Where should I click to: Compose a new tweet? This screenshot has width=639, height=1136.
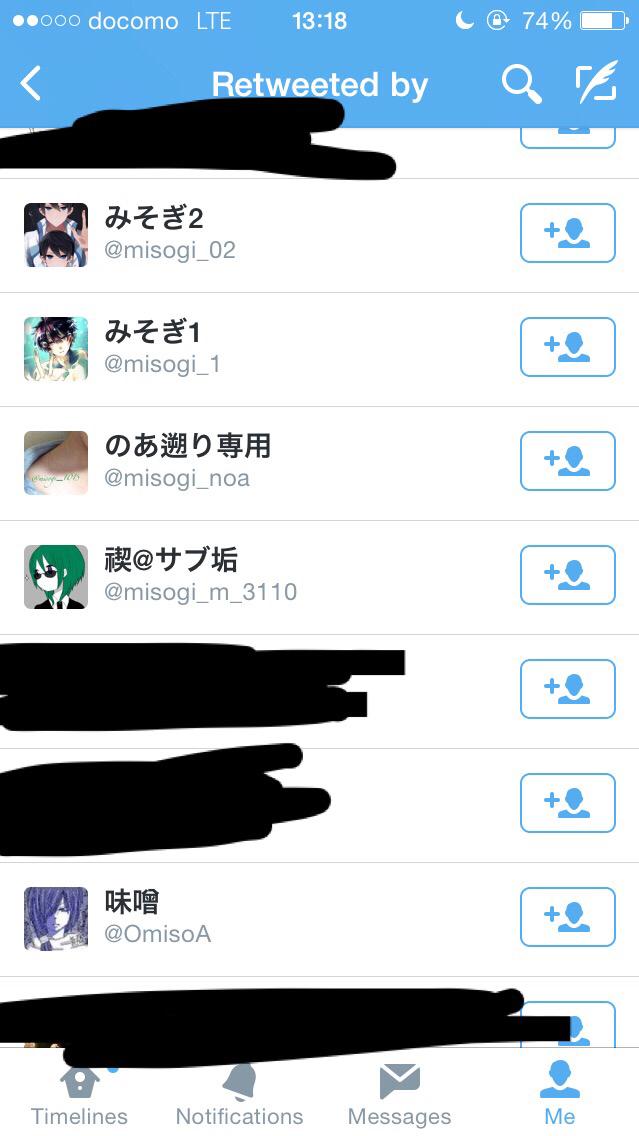[x=596, y=85]
